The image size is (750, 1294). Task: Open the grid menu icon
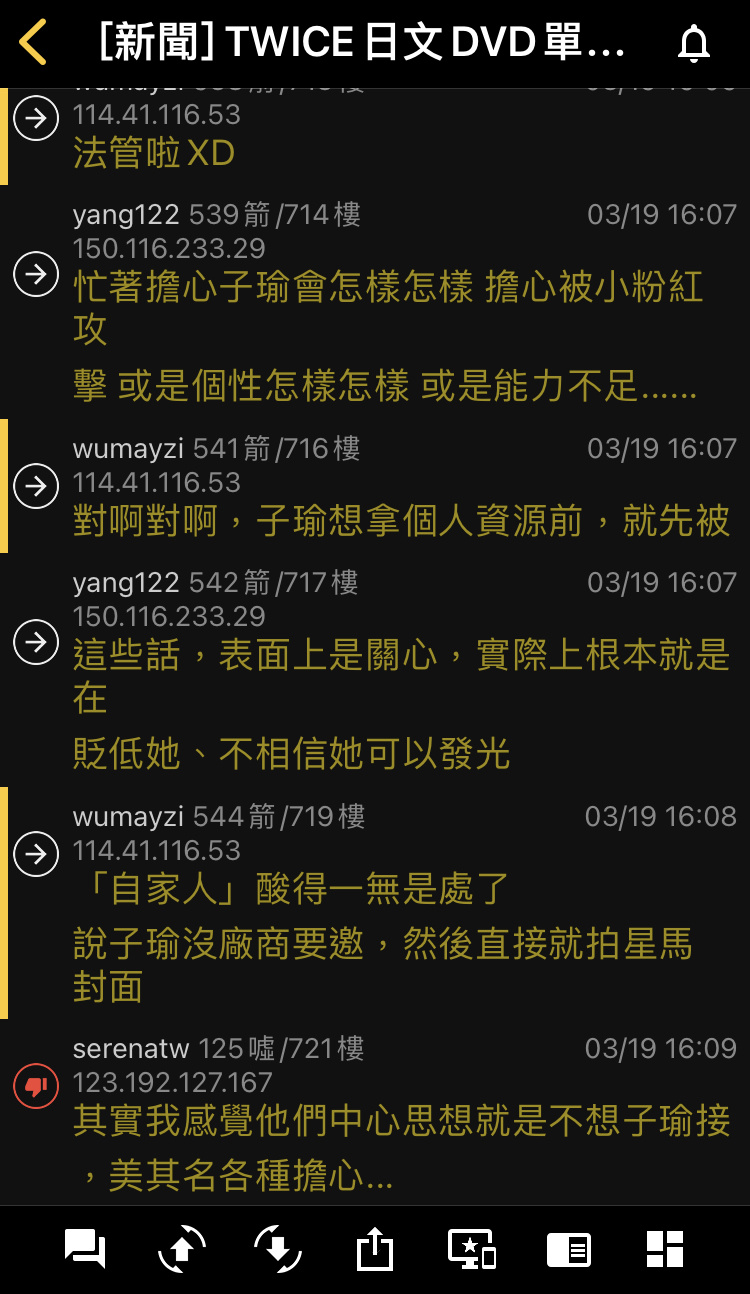coord(665,1249)
